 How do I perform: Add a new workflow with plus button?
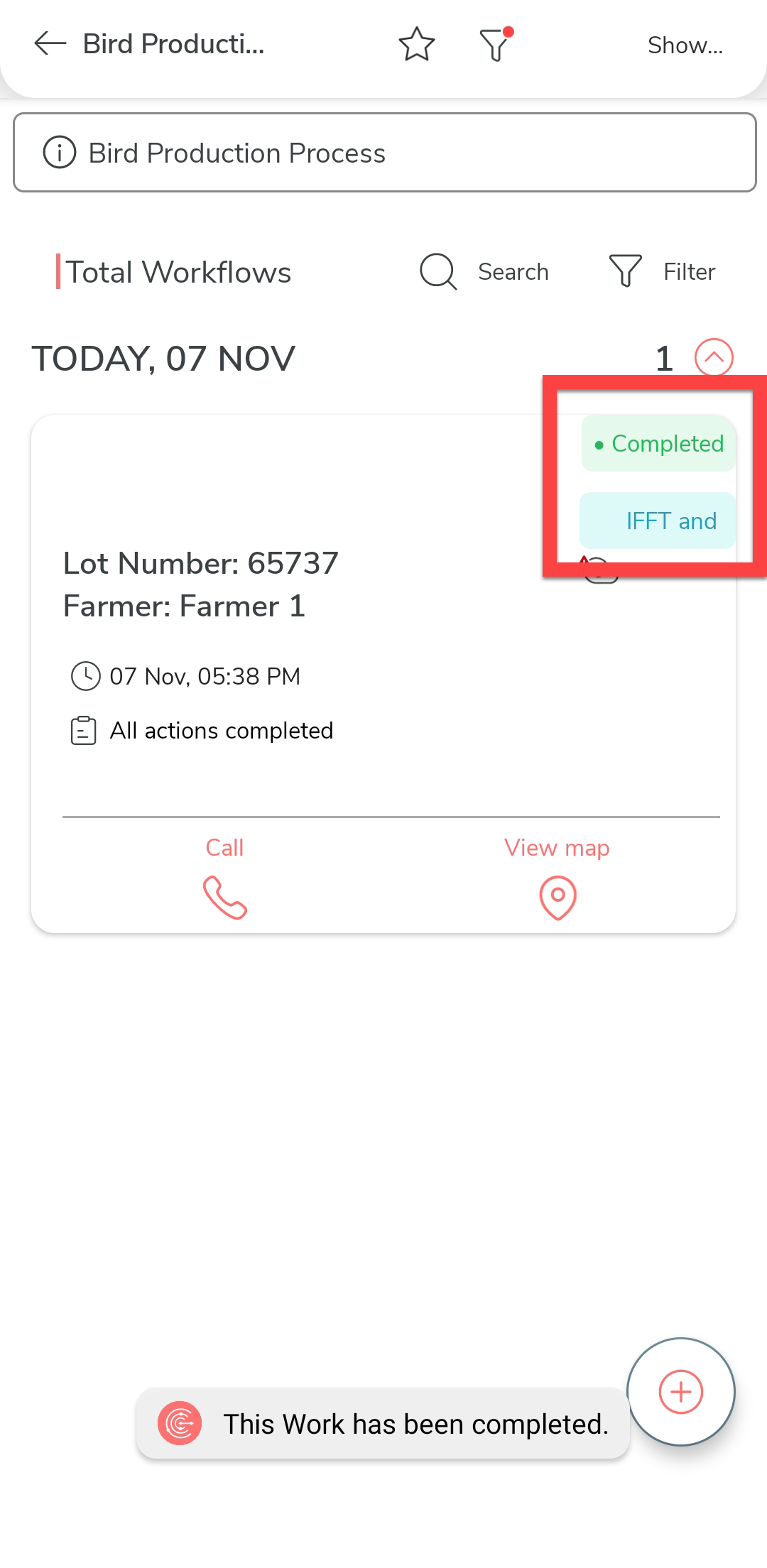680,1392
